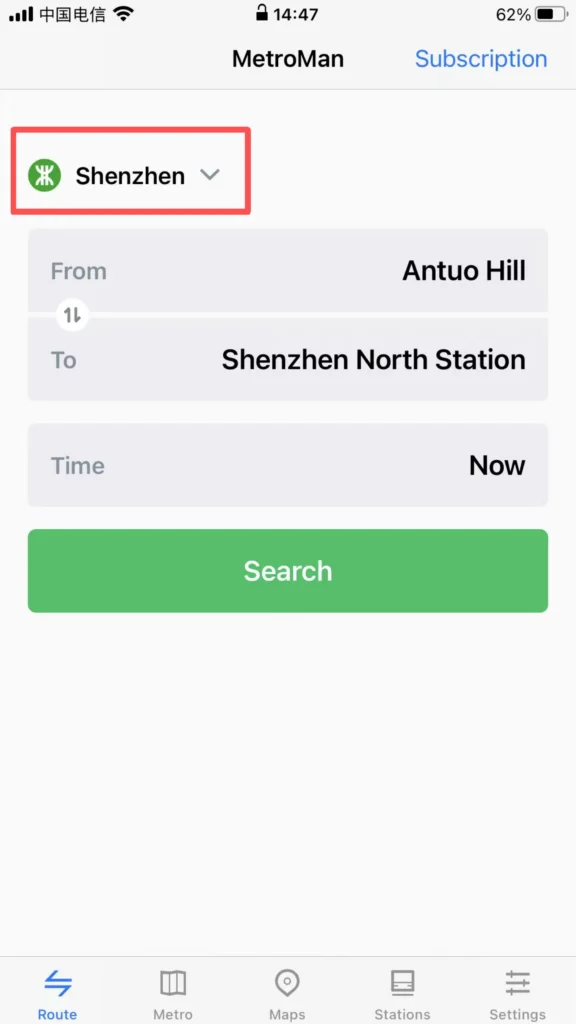Screen dimensions: 576x1024
Task: Open the Stations tab
Action: click(x=402, y=994)
